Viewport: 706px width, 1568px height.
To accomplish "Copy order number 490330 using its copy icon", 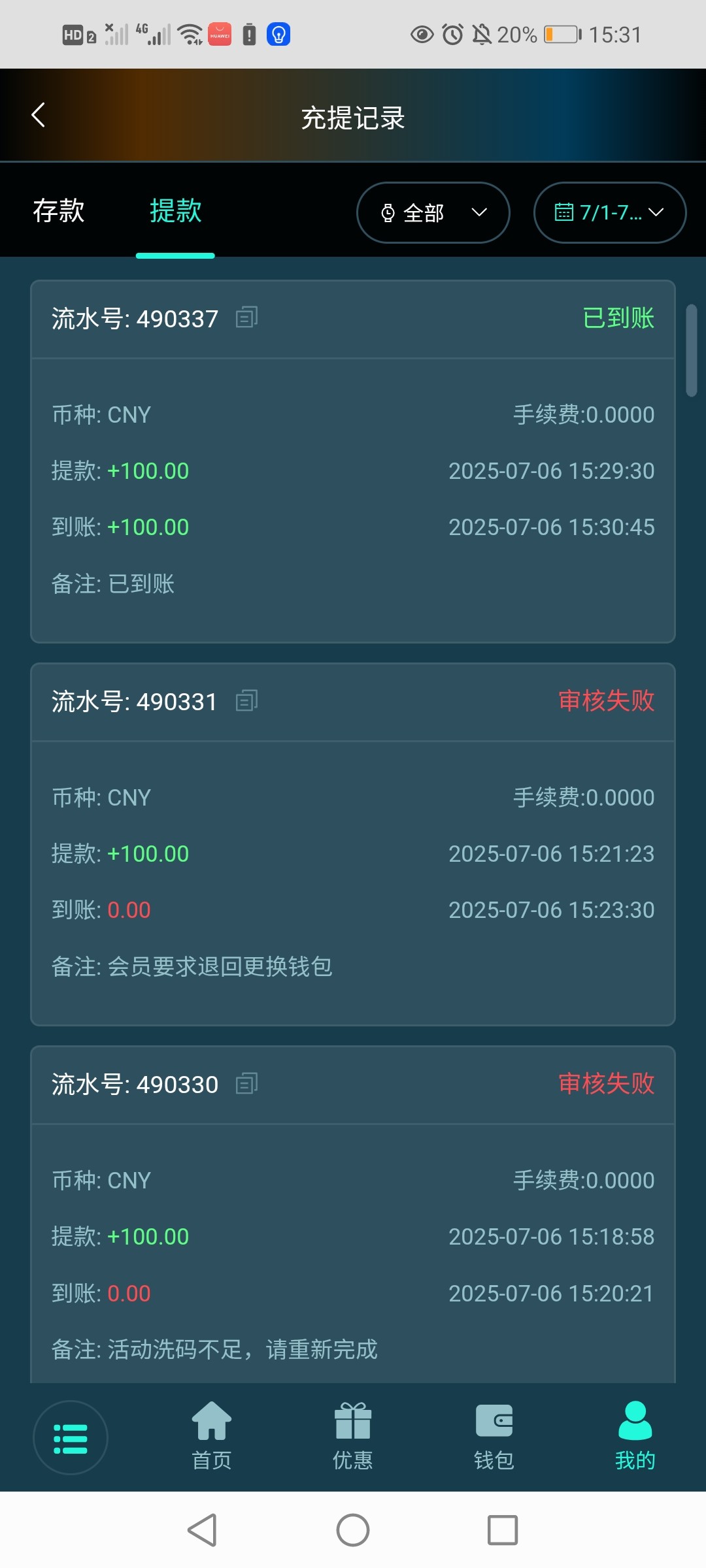I will (246, 1084).
